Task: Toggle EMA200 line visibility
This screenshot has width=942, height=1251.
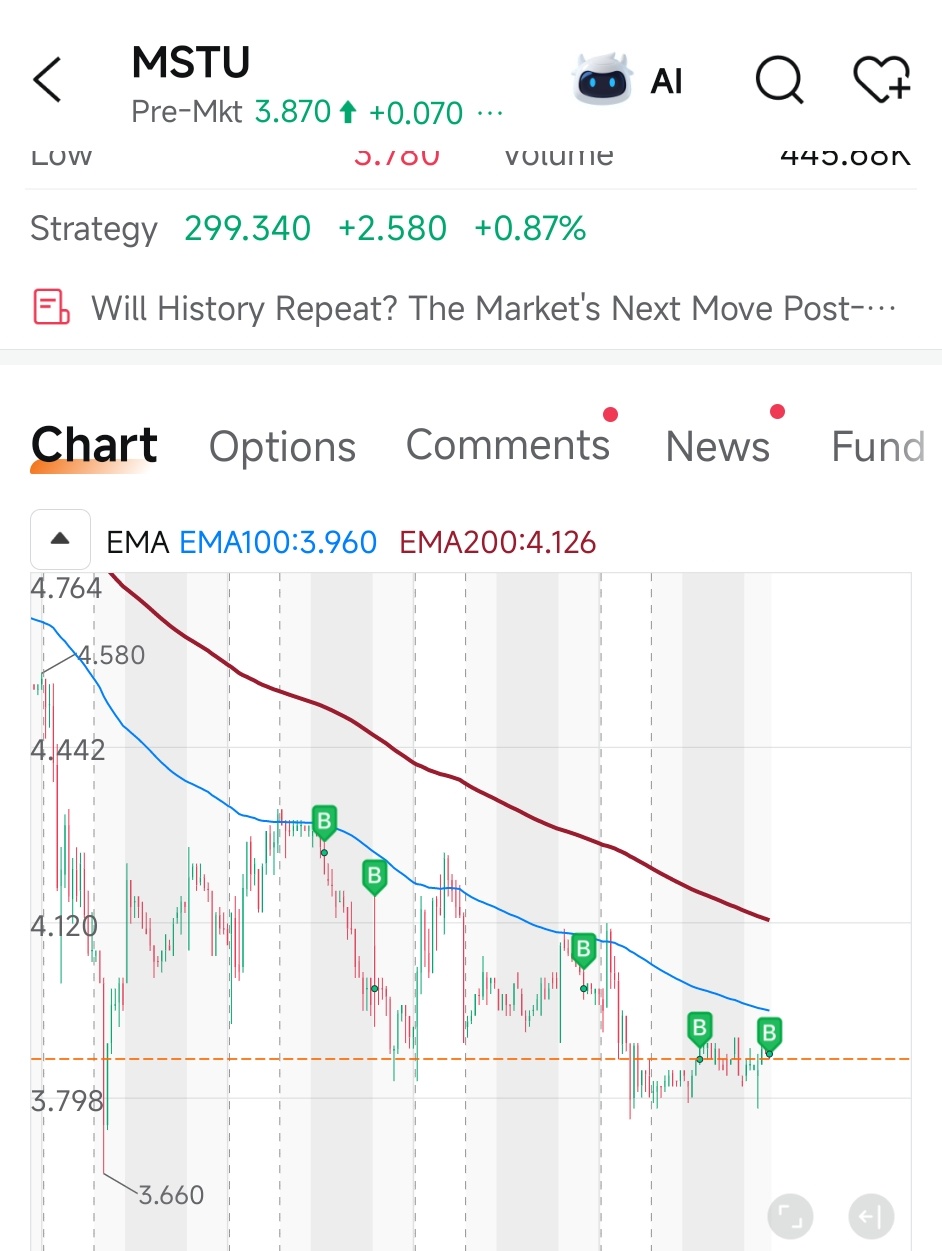Action: (497, 540)
